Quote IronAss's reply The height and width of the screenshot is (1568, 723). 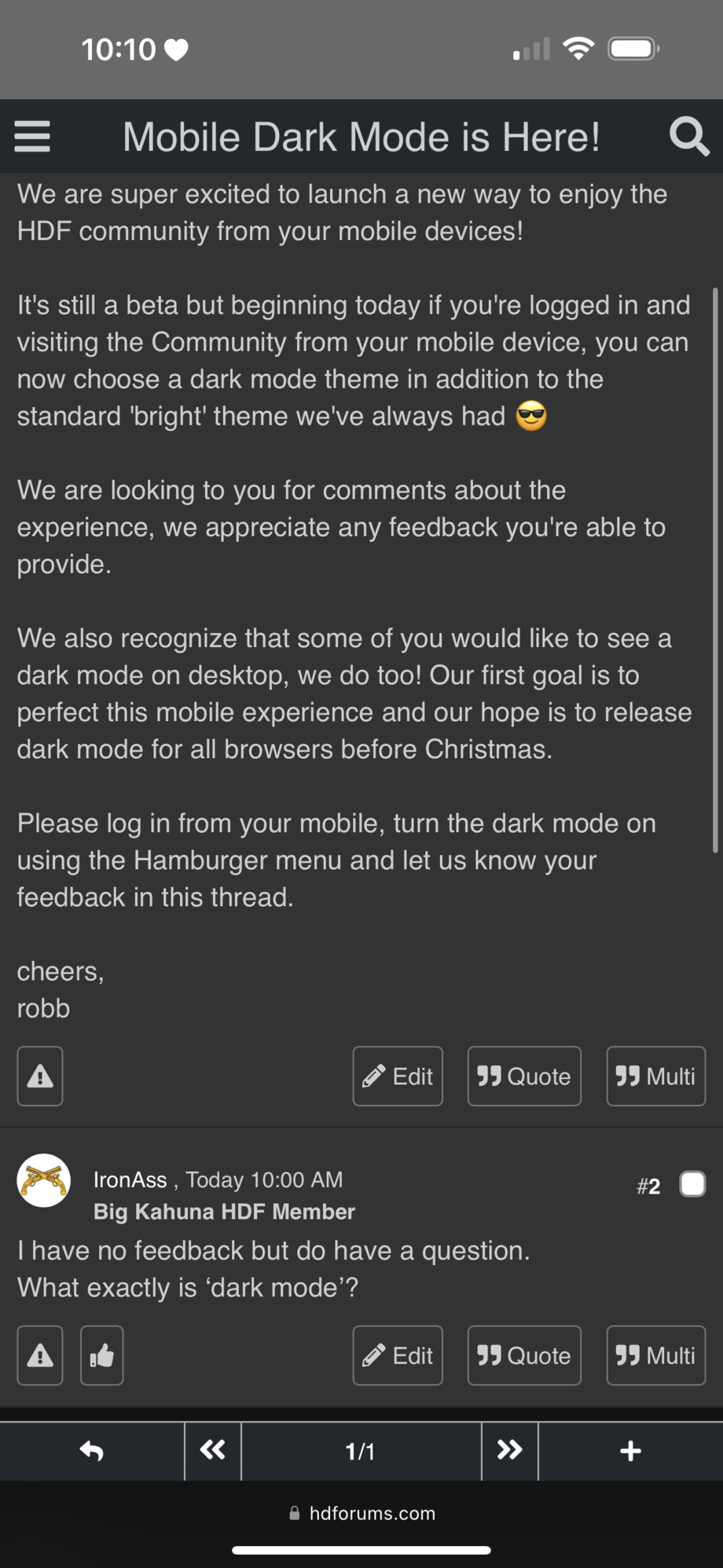pyautogui.click(x=524, y=1355)
